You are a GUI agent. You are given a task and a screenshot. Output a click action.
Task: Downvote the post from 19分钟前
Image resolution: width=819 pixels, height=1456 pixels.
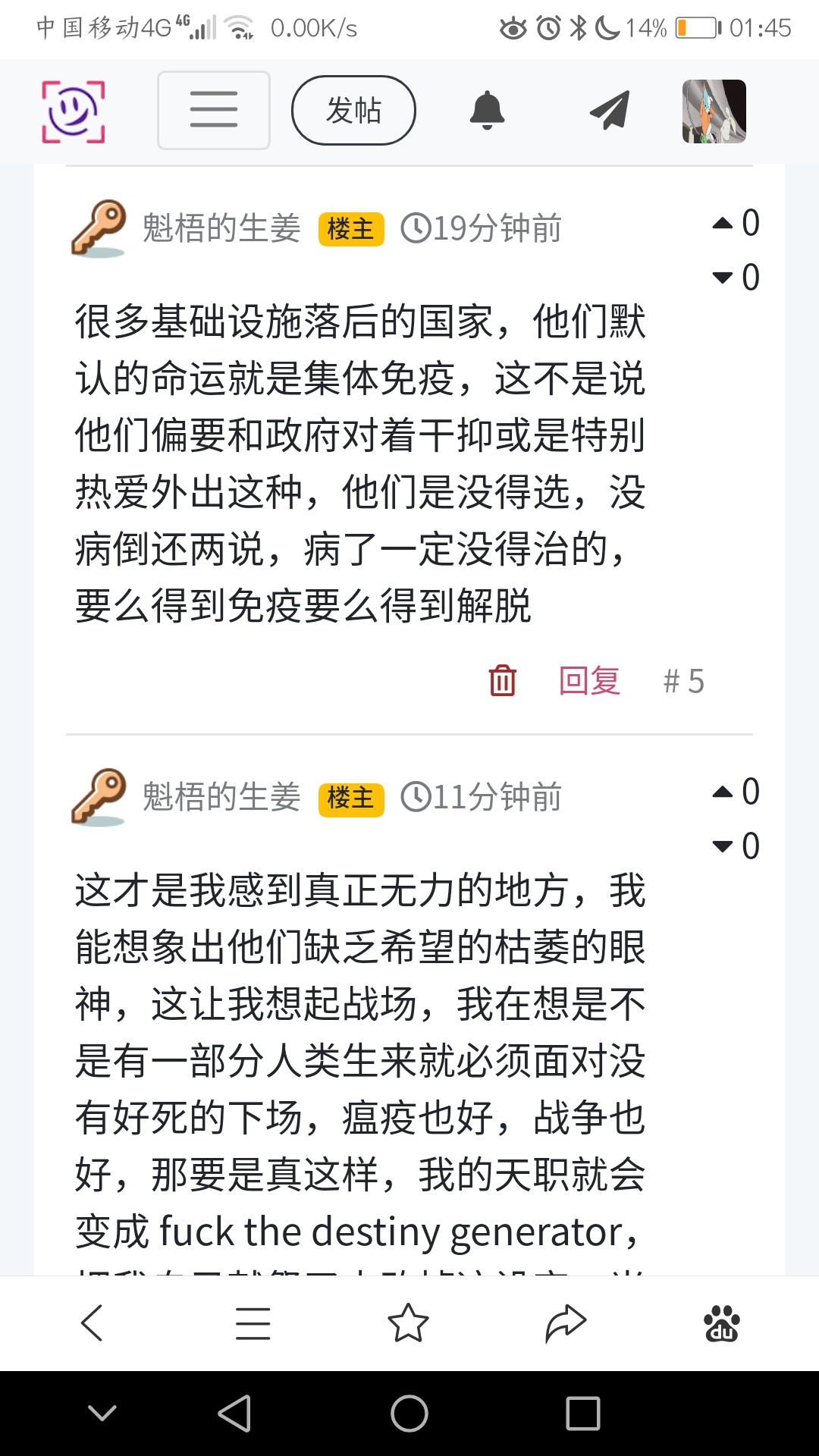coord(723,278)
